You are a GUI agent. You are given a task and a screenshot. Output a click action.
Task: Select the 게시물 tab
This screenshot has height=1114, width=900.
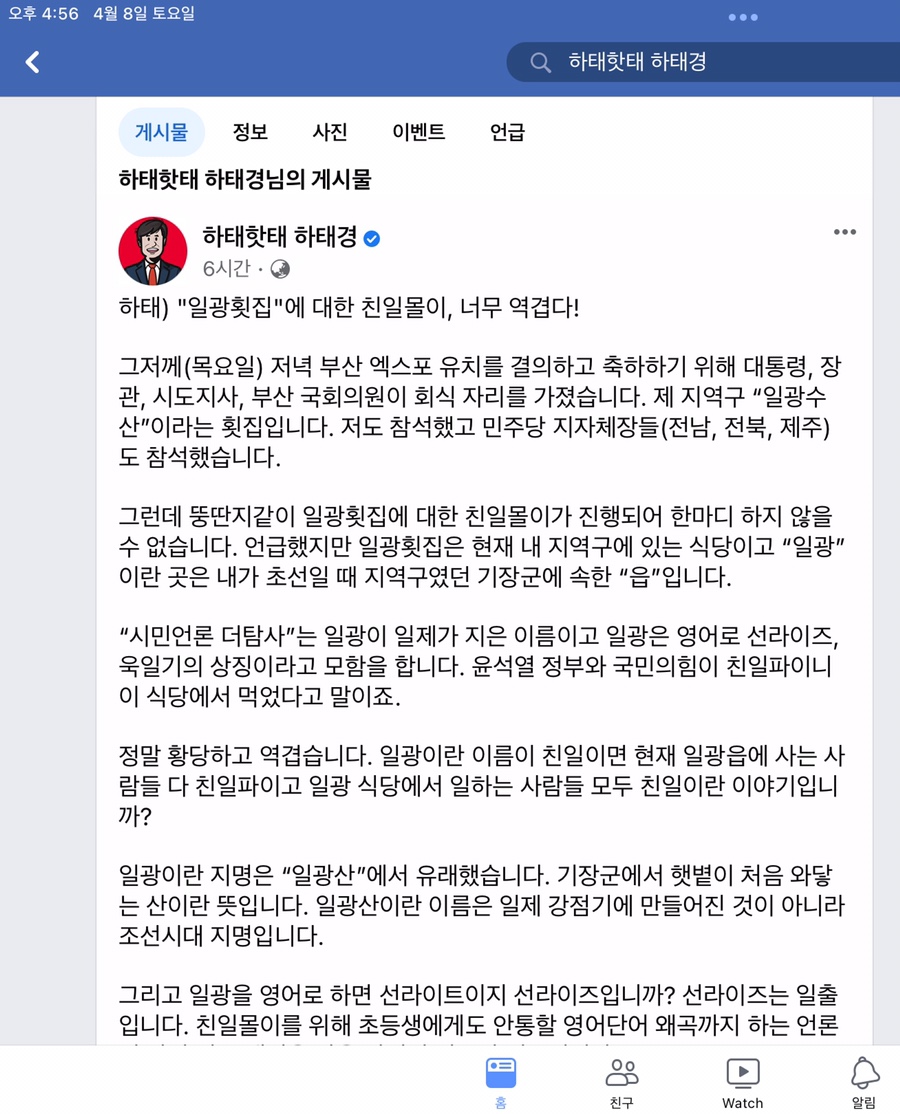coord(161,132)
